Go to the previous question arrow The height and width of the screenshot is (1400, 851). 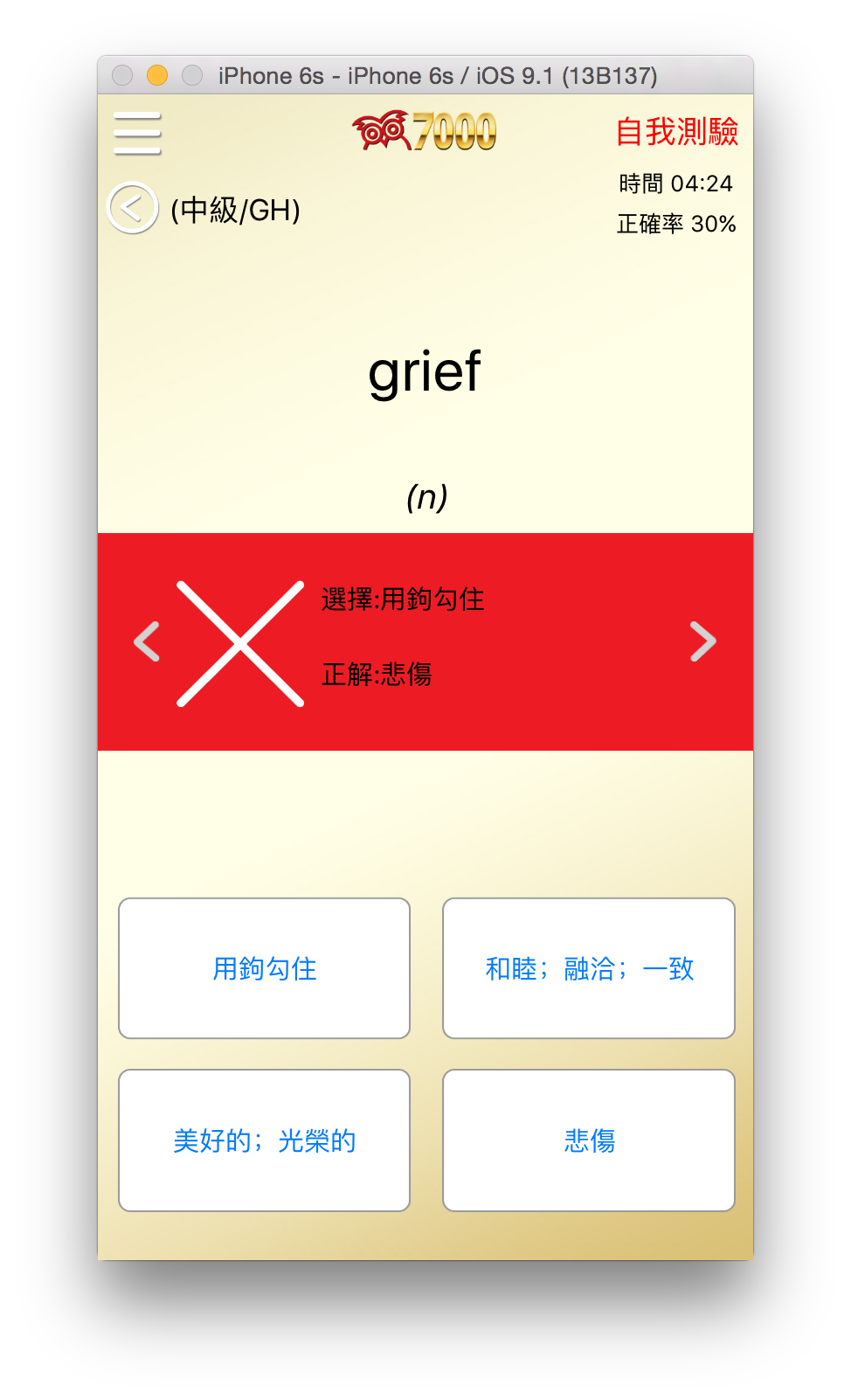147,641
